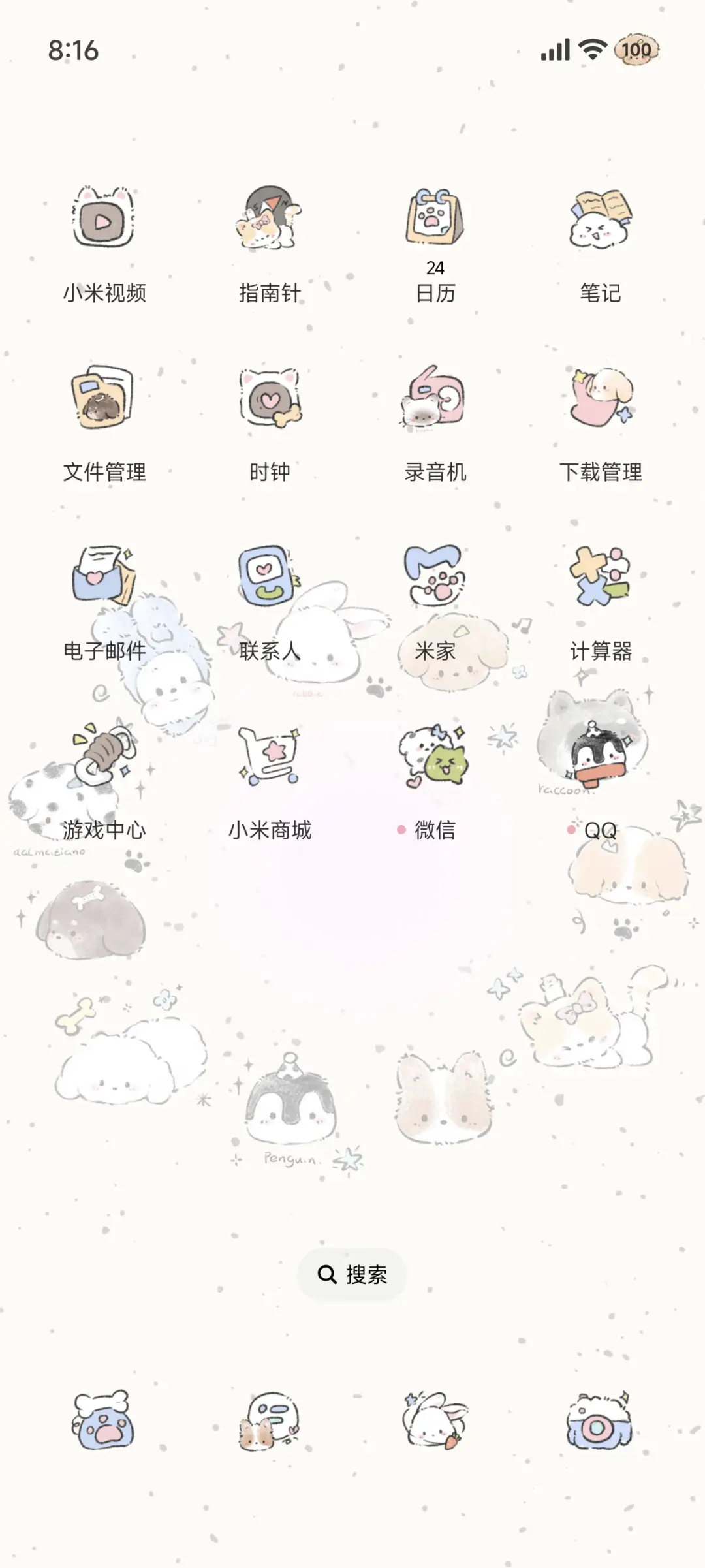This screenshot has height=1568, width=705.
Task: Open the 笔记 notes app
Action: pos(601,219)
